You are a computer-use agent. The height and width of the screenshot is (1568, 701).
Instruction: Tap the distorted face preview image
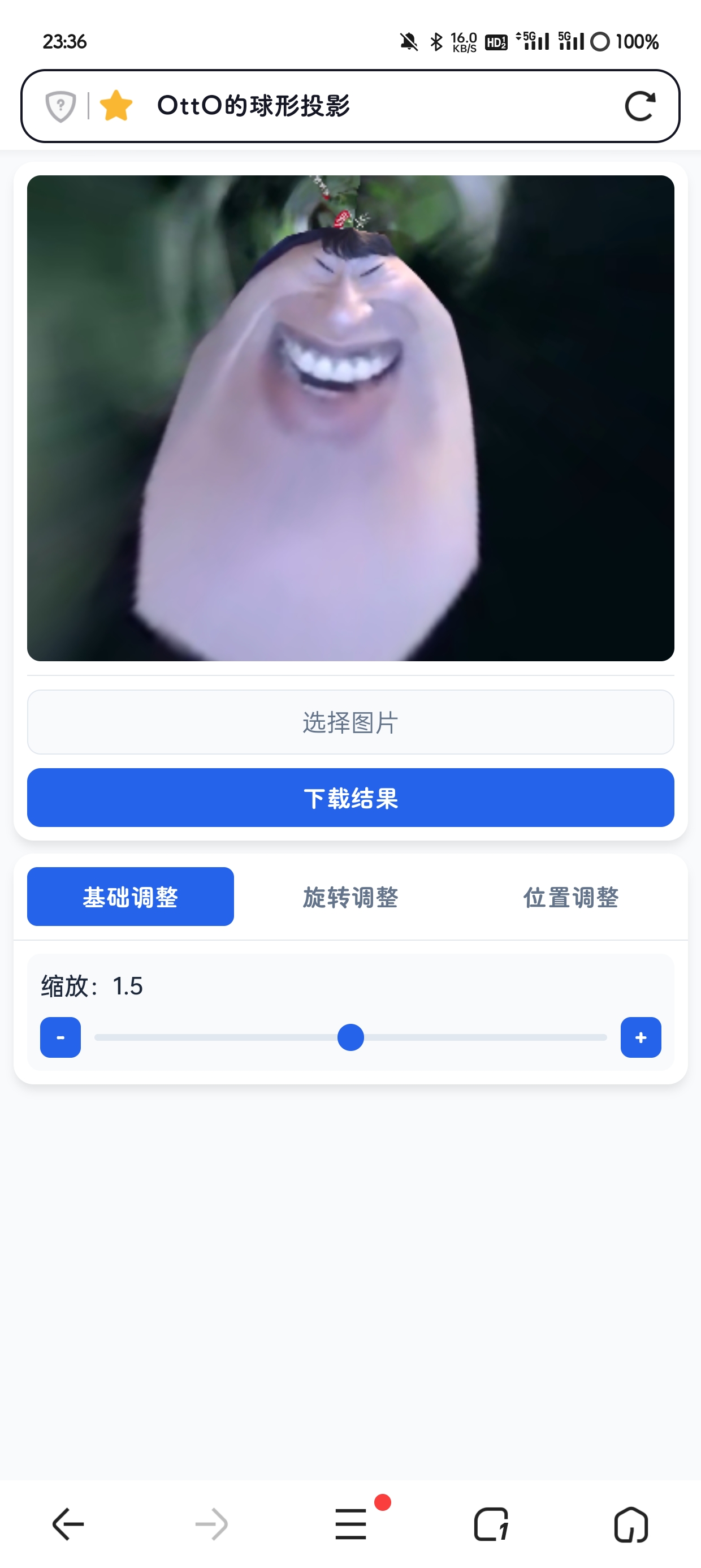click(350, 418)
